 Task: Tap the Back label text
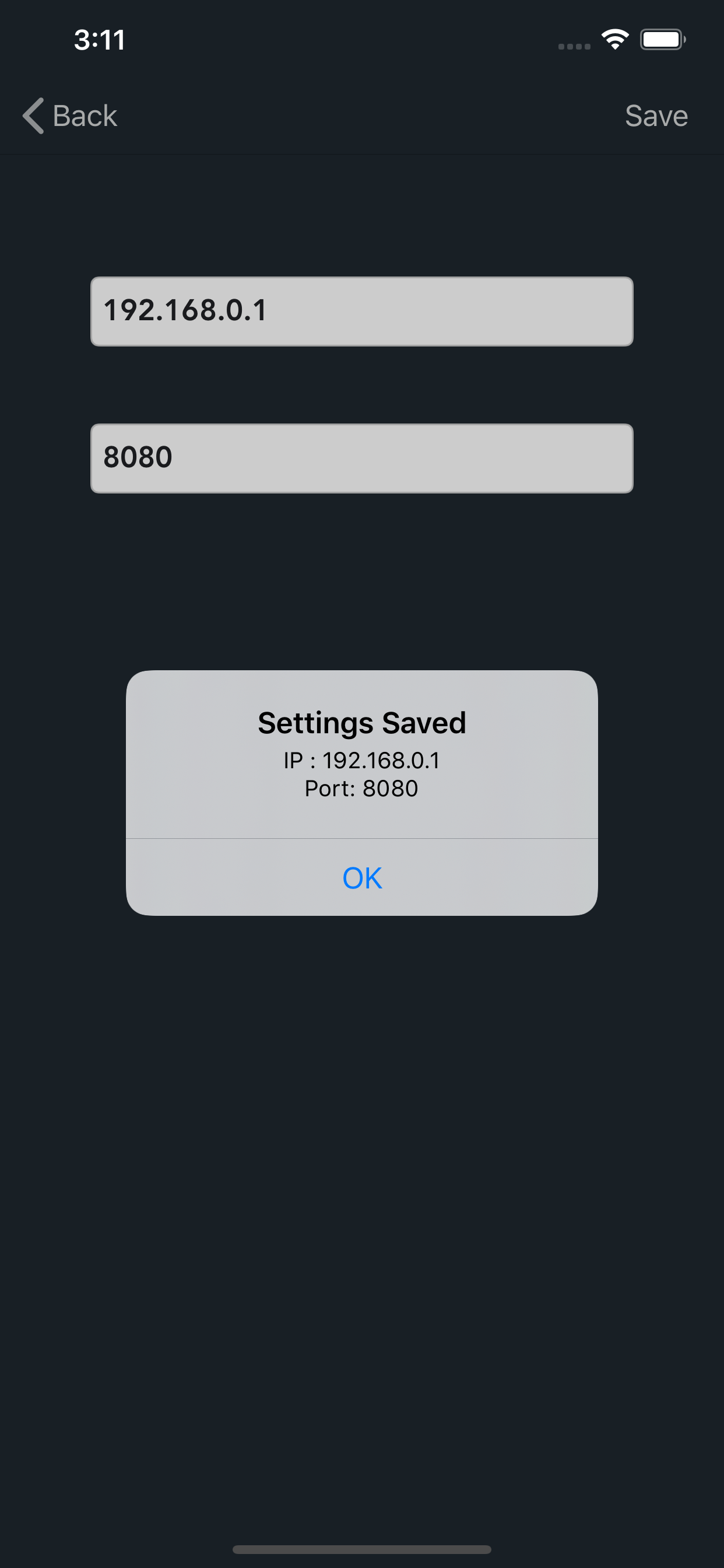[x=85, y=115]
